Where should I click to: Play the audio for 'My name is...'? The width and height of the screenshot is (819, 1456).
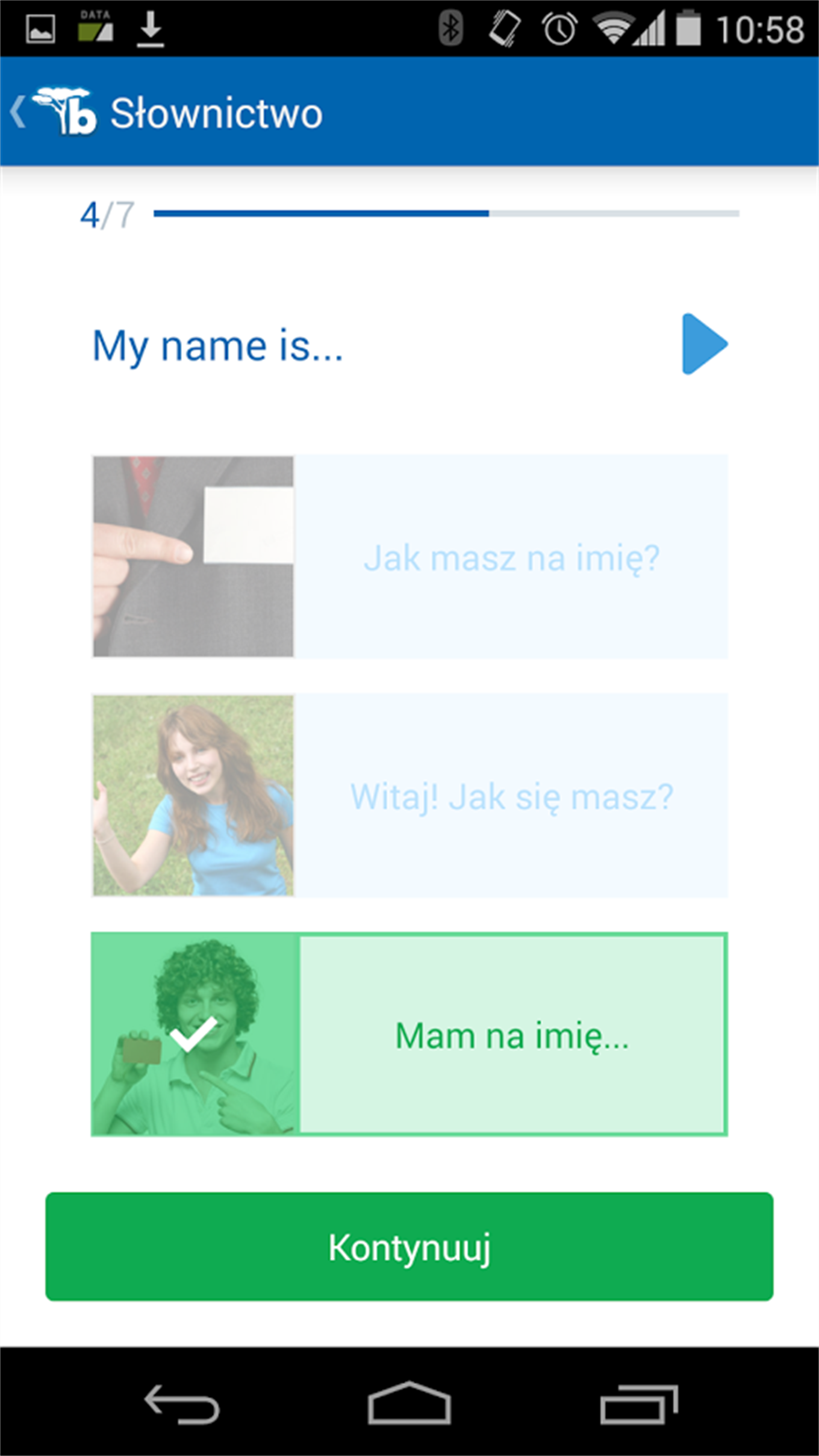click(705, 344)
